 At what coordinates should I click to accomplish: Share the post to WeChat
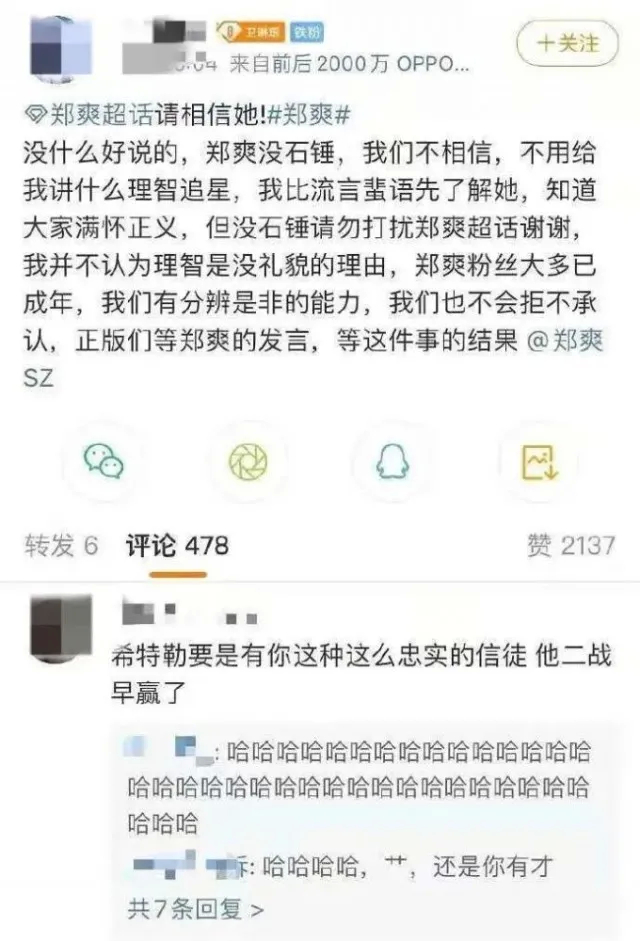pos(104,460)
